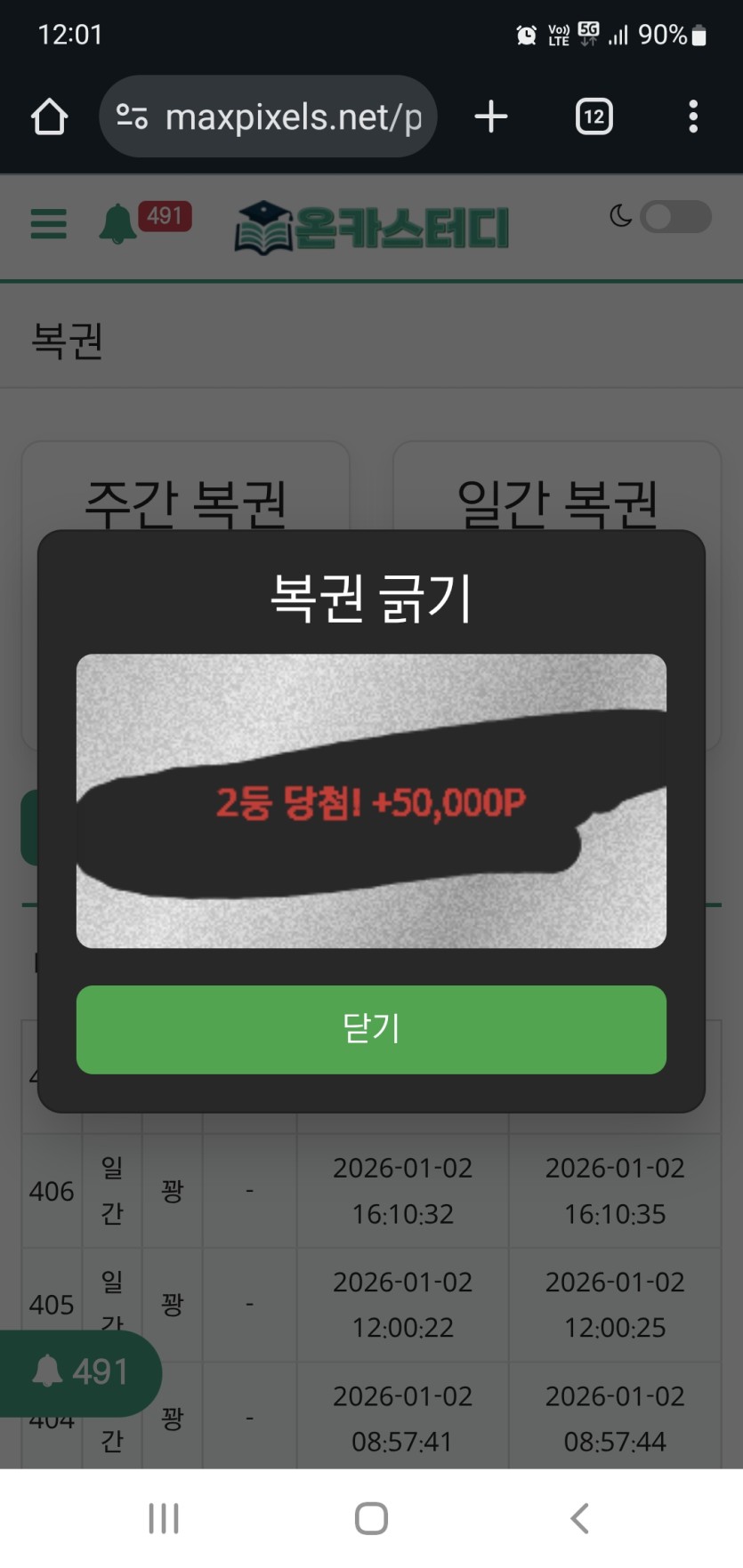Open recent apps from the navigation bar
The width and height of the screenshot is (743, 1568).
pos(164,1518)
